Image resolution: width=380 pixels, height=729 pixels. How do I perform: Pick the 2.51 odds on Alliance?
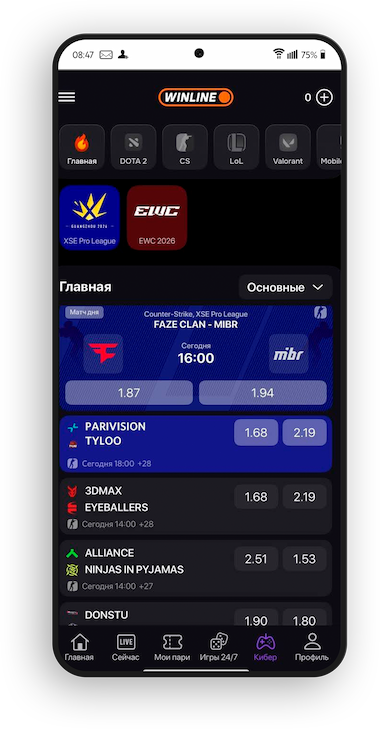coord(256,559)
